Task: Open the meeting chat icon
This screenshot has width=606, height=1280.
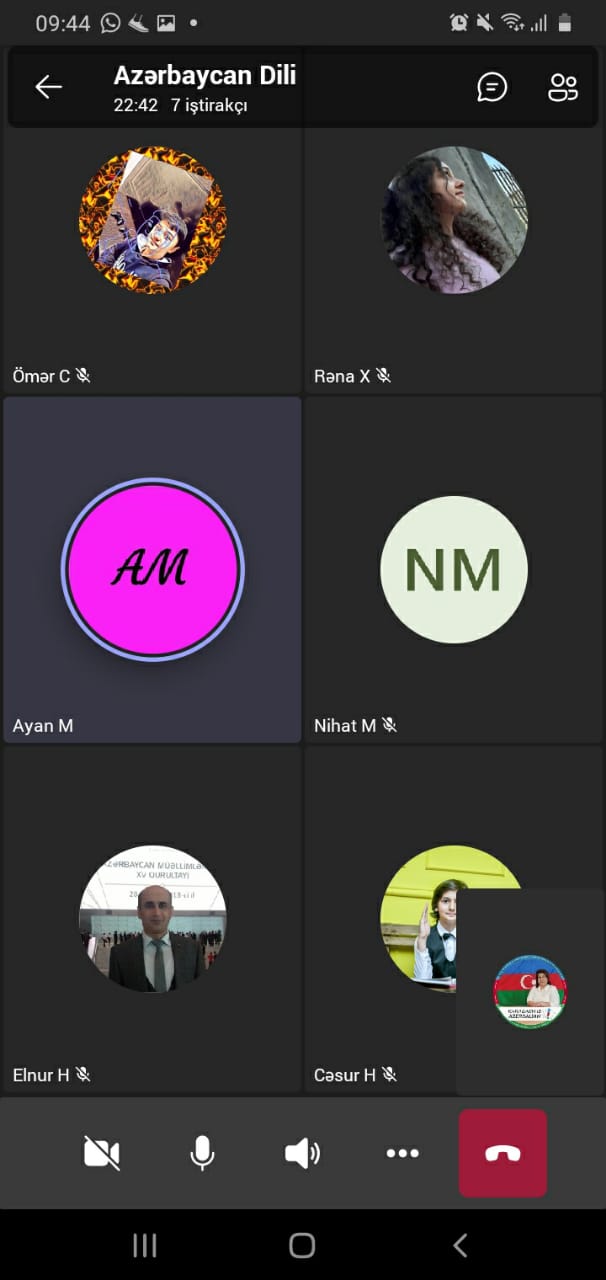Action: [492, 87]
